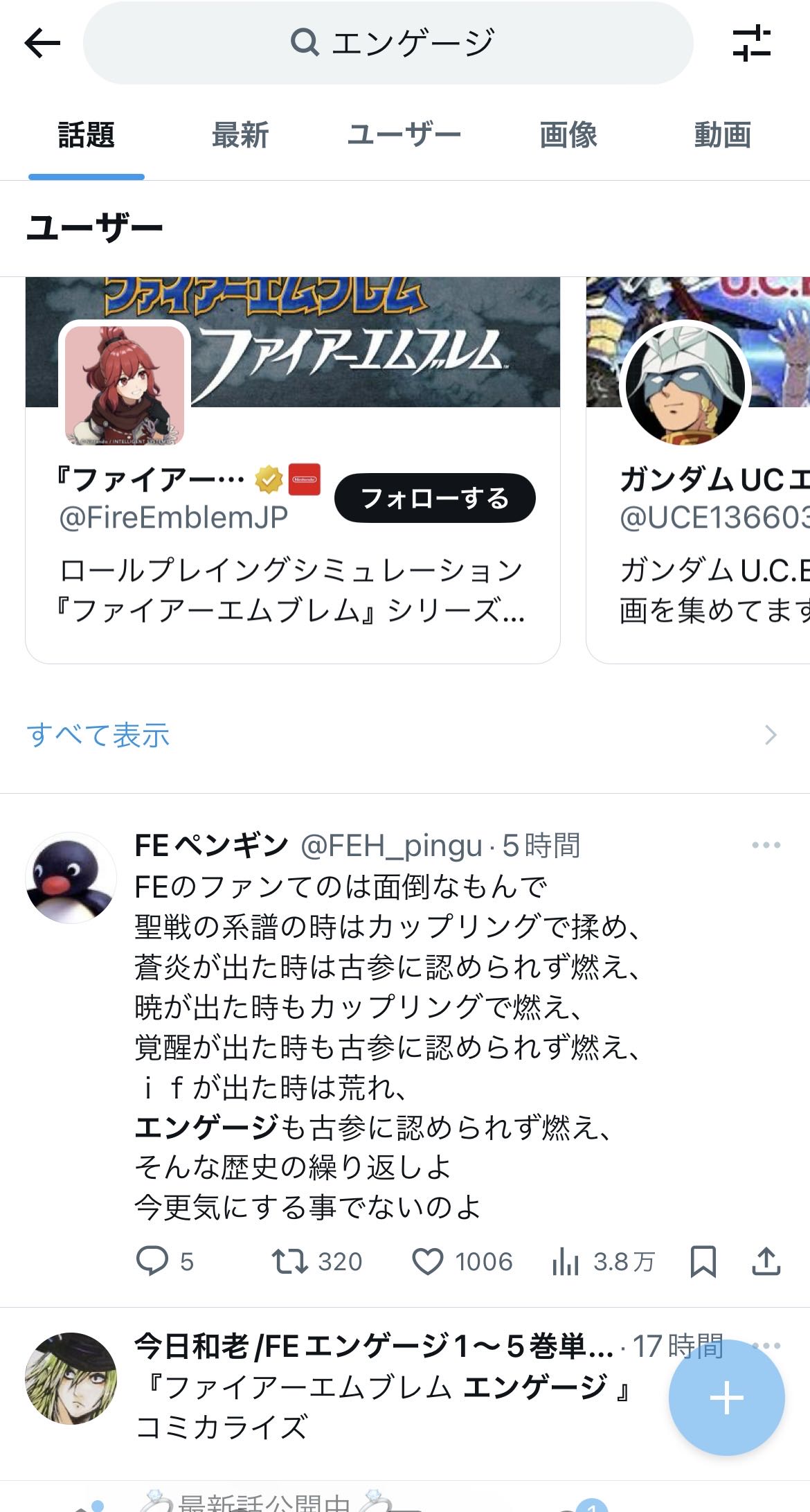The width and height of the screenshot is (810, 1512).
Task: Open the search filter settings icon
Action: click(x=752, y=43)
